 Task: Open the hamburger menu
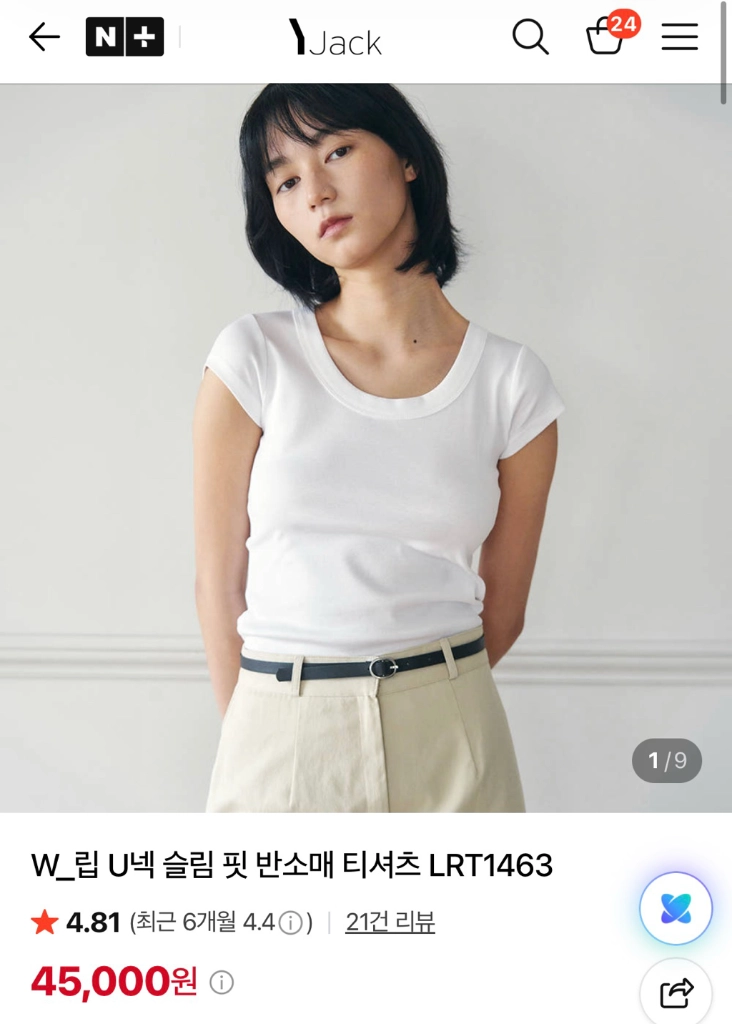(680, 37)
